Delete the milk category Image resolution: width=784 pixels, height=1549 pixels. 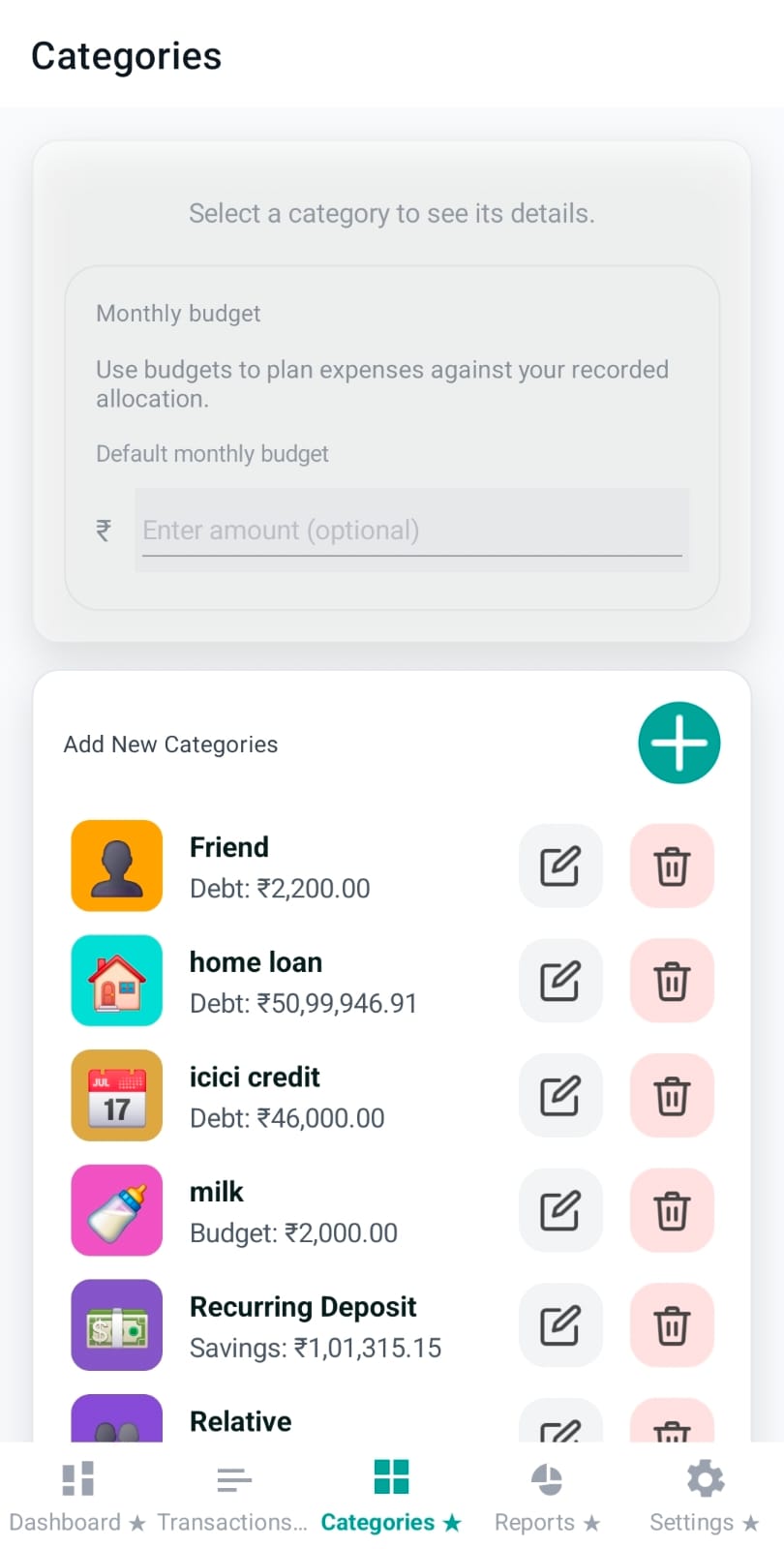click(x=672, y=1210)
